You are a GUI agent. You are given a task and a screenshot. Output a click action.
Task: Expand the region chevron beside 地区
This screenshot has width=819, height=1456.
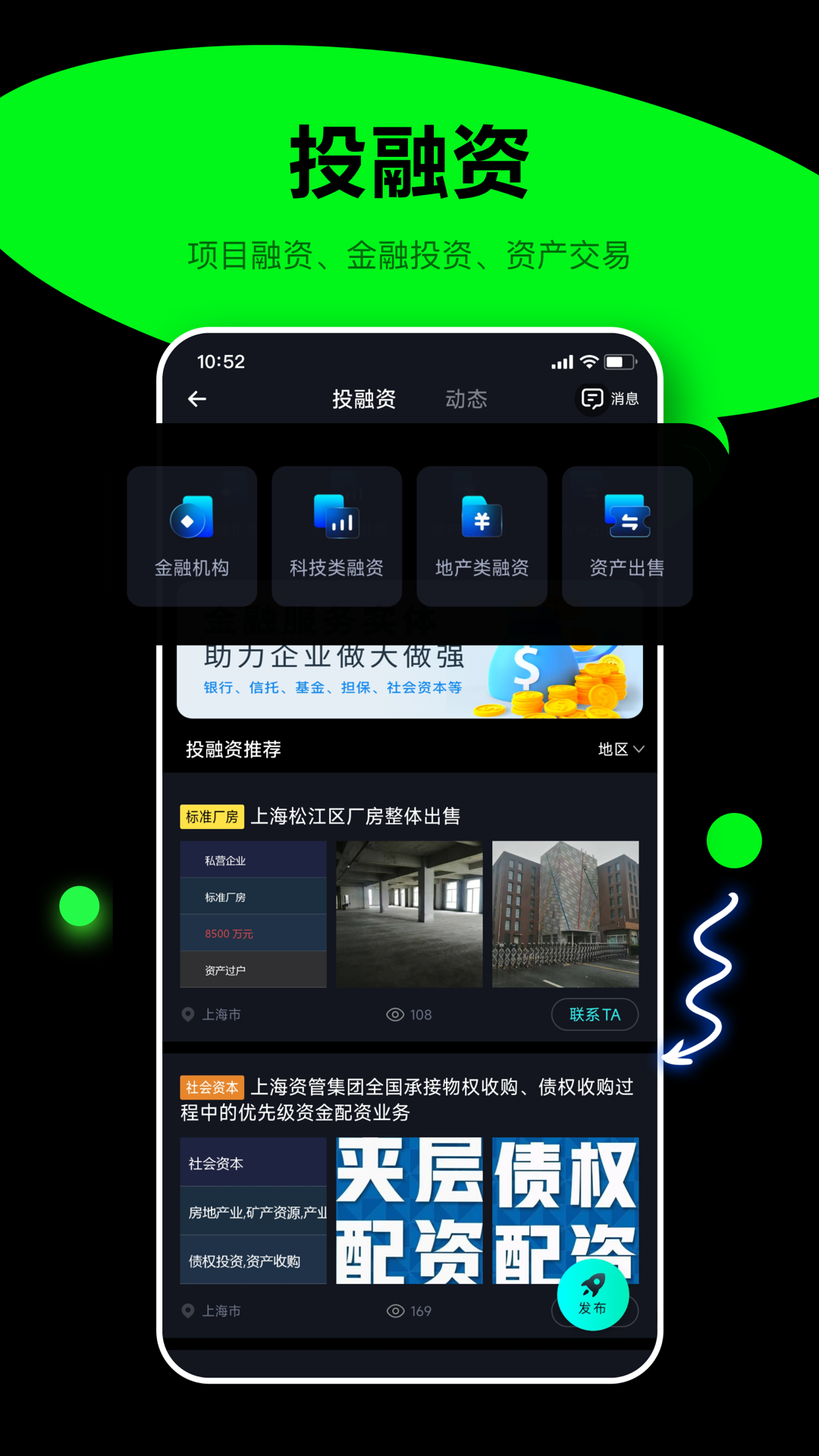point(640,749)
